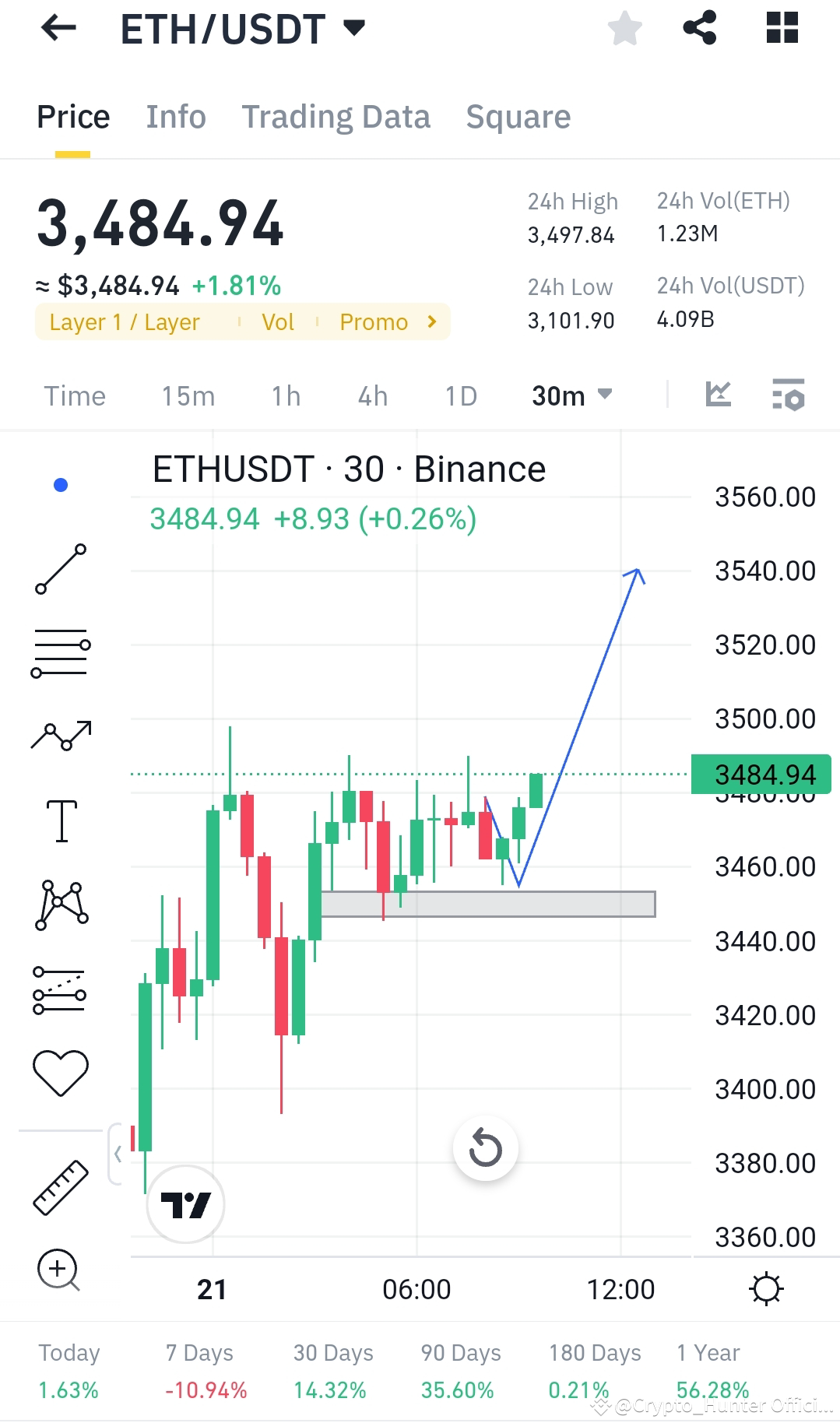Click the TradingView logo on the chart
This screenshot has height=1423, width=840.
[x=186, y=1203]
